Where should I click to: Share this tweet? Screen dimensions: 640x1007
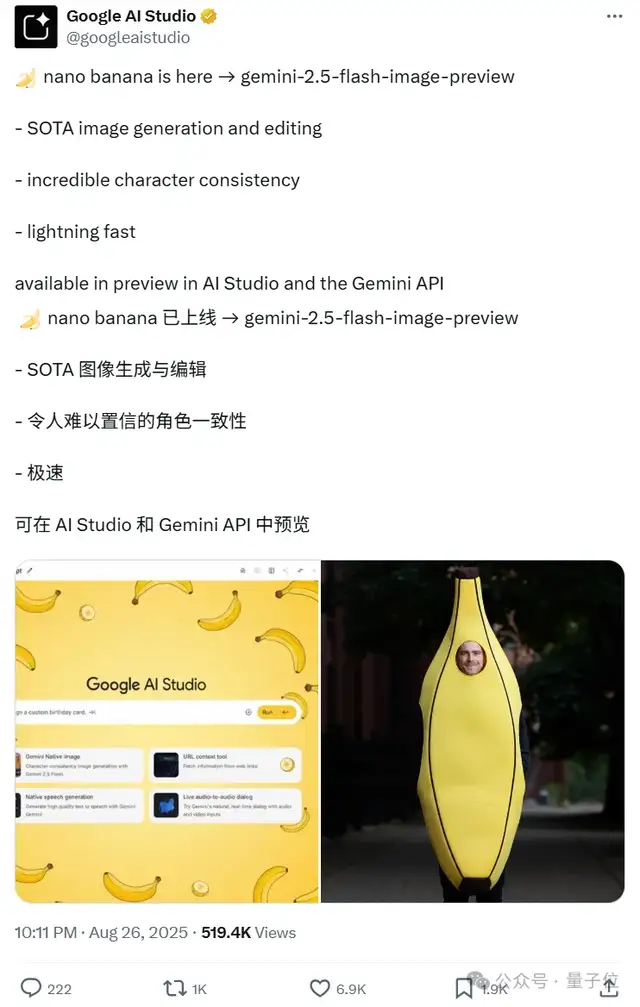(x=607, y=988)
